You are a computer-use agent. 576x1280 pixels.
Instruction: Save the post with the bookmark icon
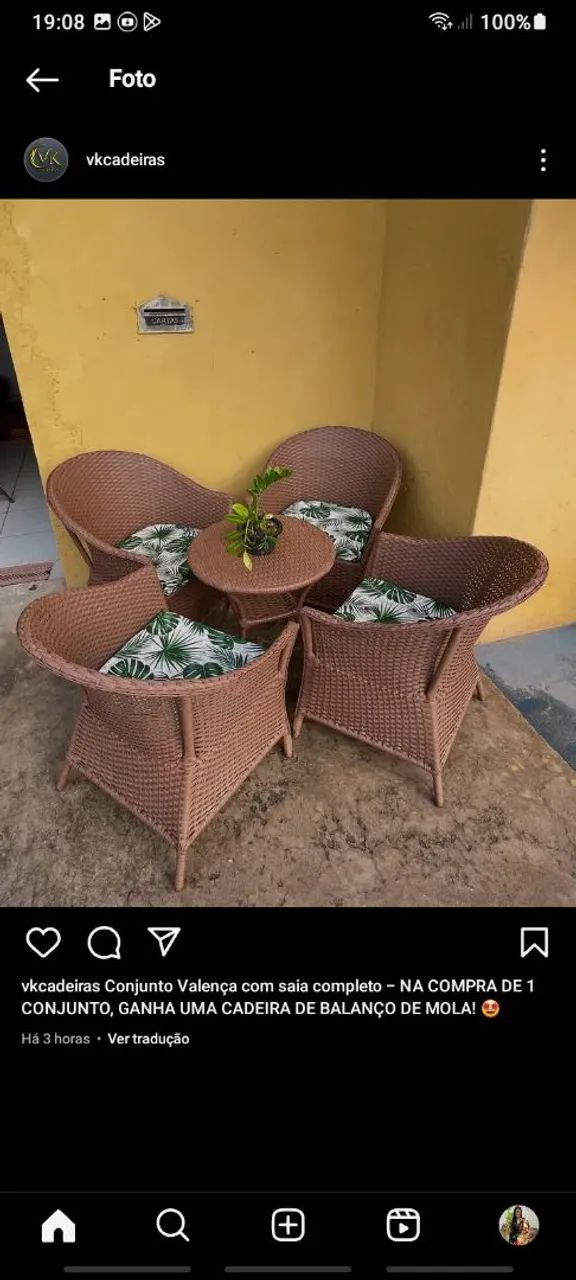(x=534, y=942)
